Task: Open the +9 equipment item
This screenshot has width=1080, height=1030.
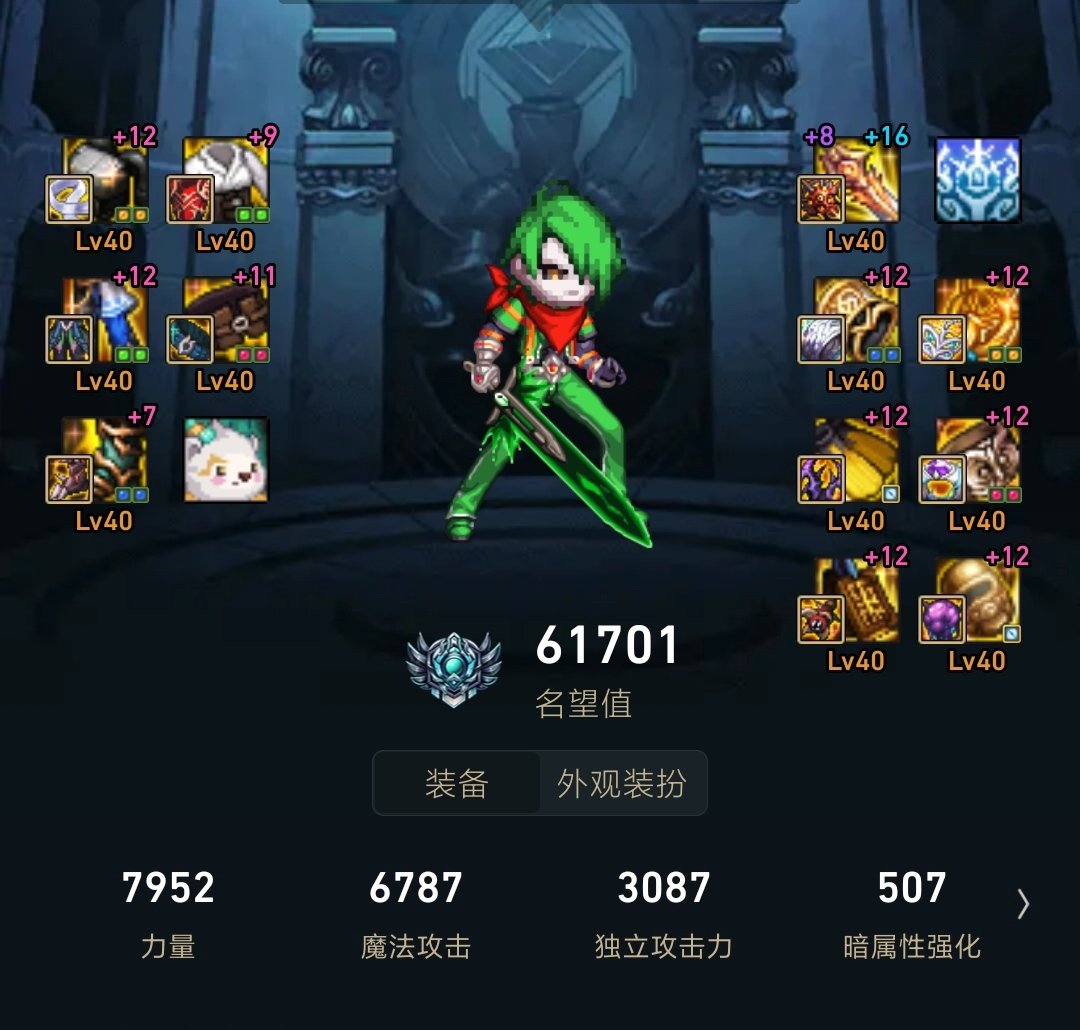Action: (226, 180)
